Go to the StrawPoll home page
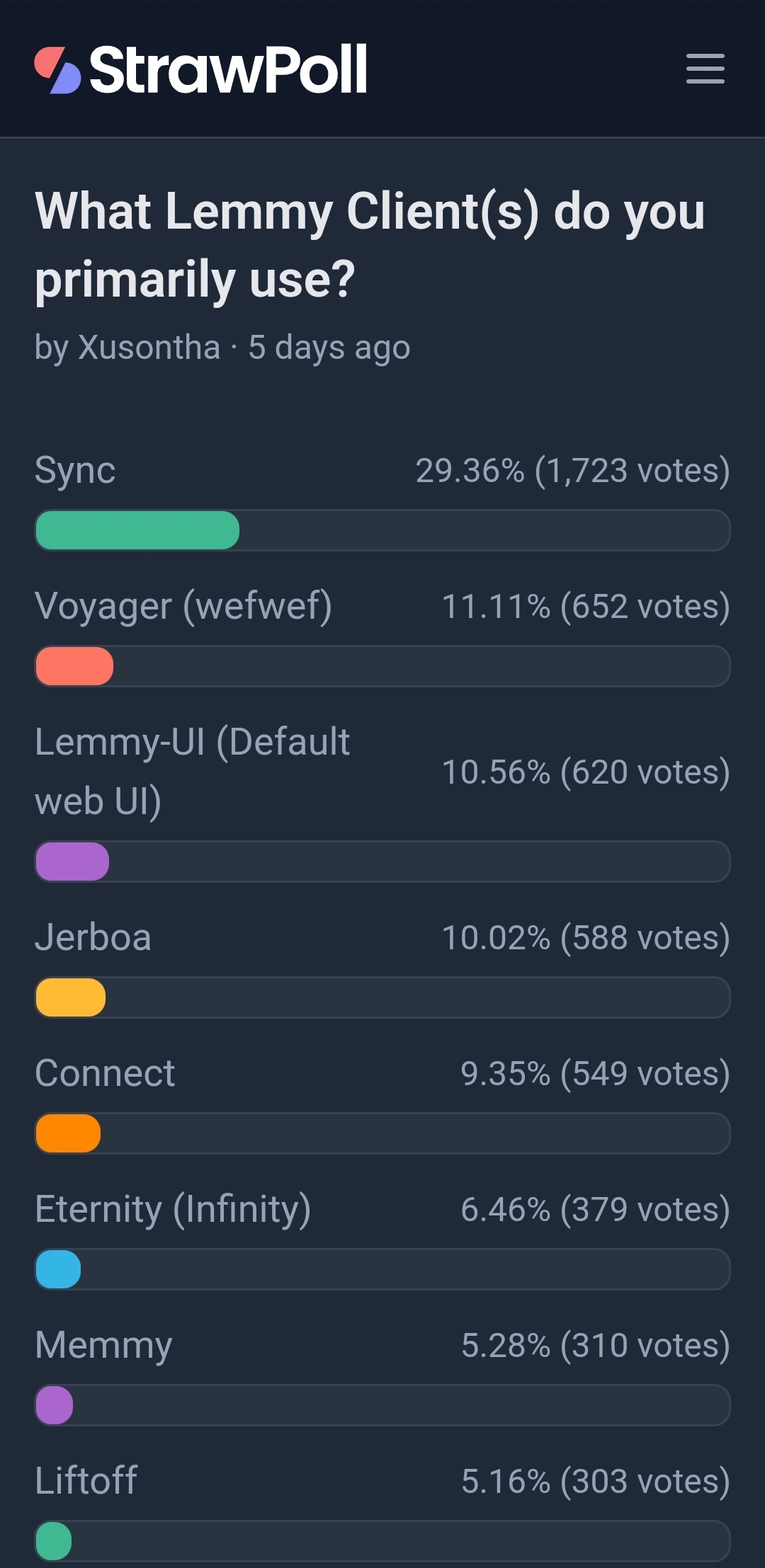 pyautogui.click(x=200, y=69)
